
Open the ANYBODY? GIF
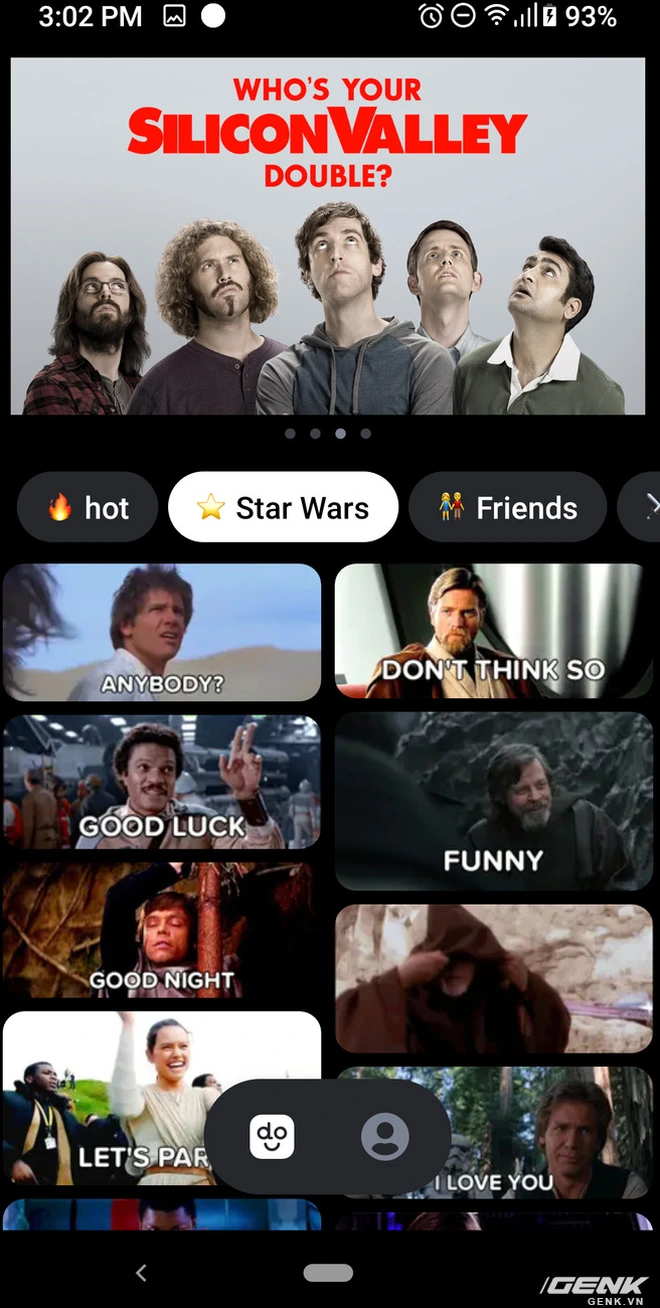[162, 632]
